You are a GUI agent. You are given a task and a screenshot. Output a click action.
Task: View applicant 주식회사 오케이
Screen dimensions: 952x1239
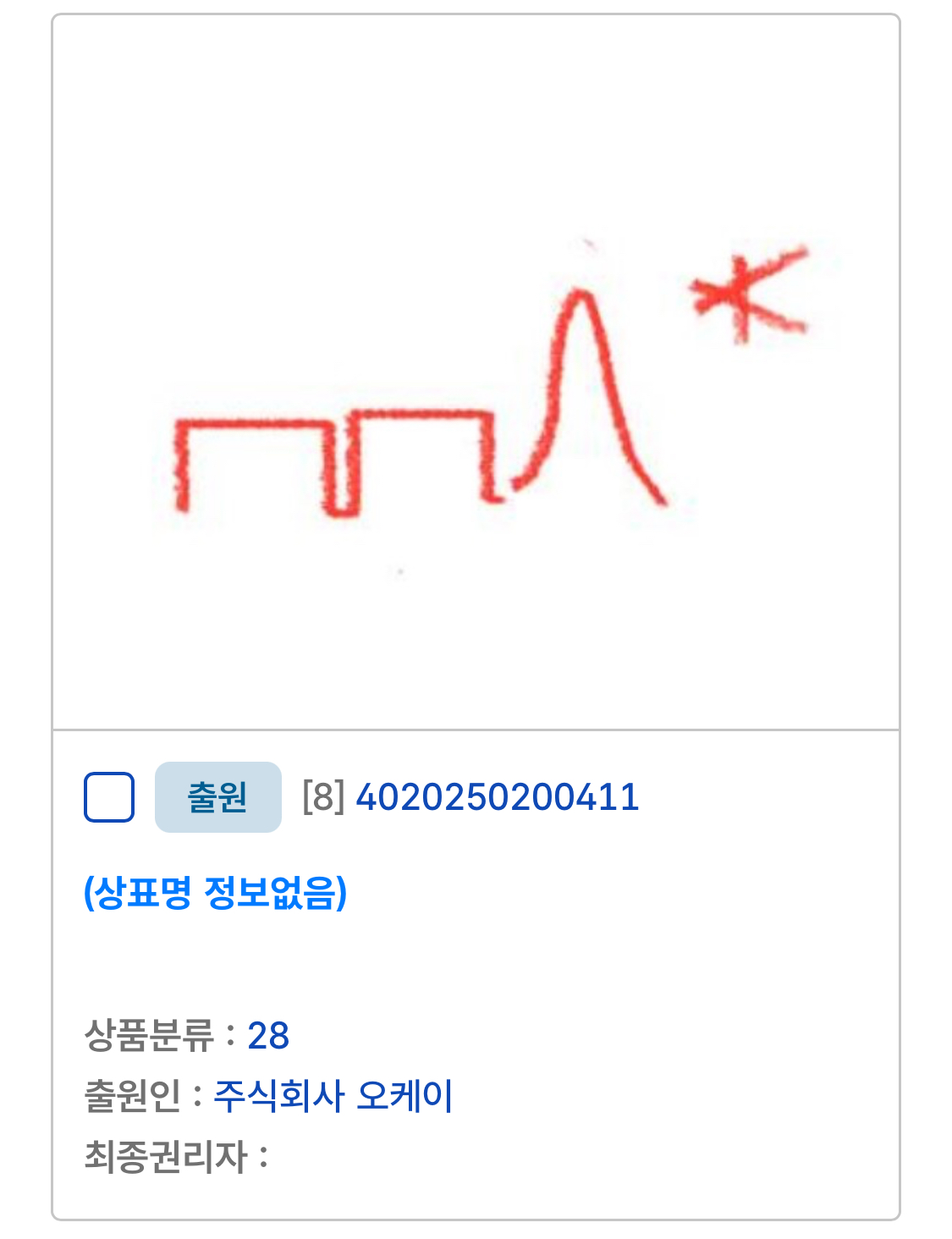[x=333, y=1096]
